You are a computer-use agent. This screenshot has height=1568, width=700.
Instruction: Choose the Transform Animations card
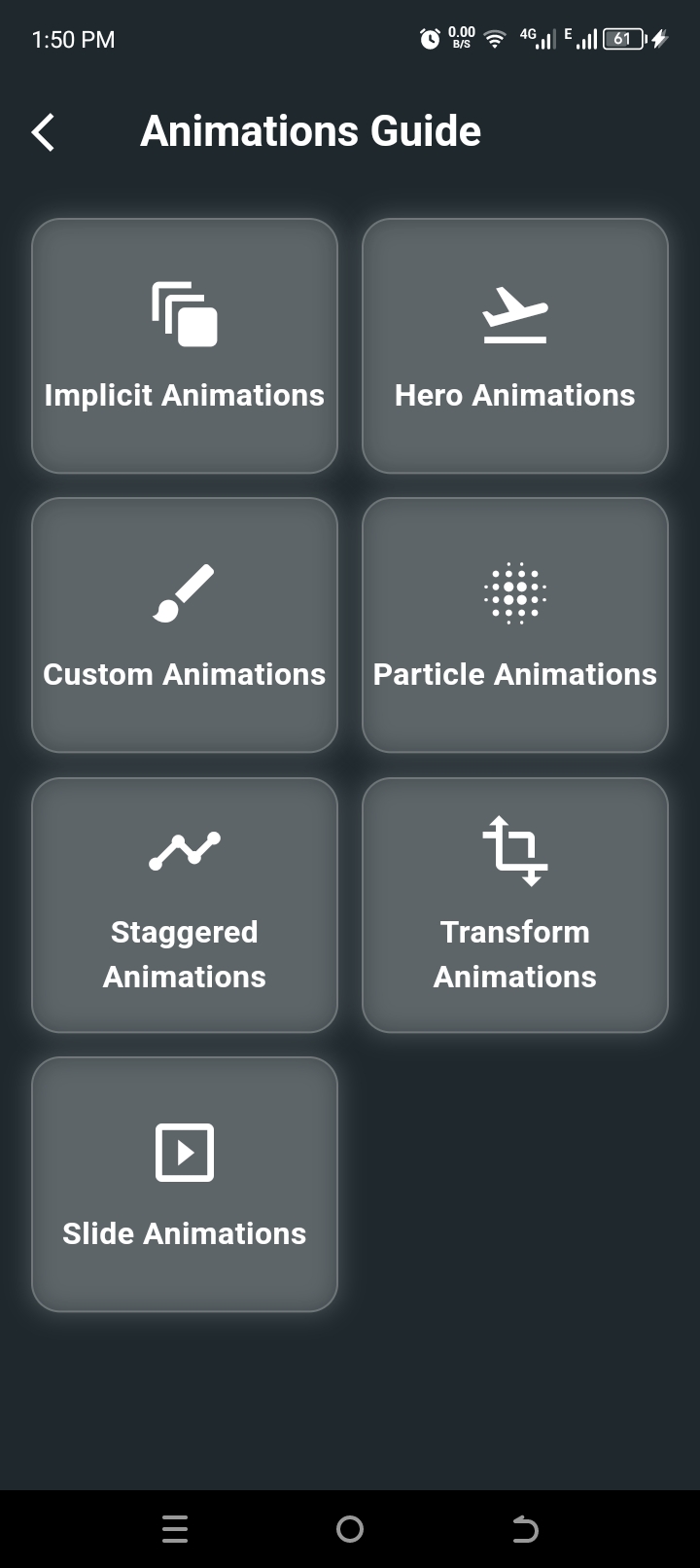coord(515,905)
